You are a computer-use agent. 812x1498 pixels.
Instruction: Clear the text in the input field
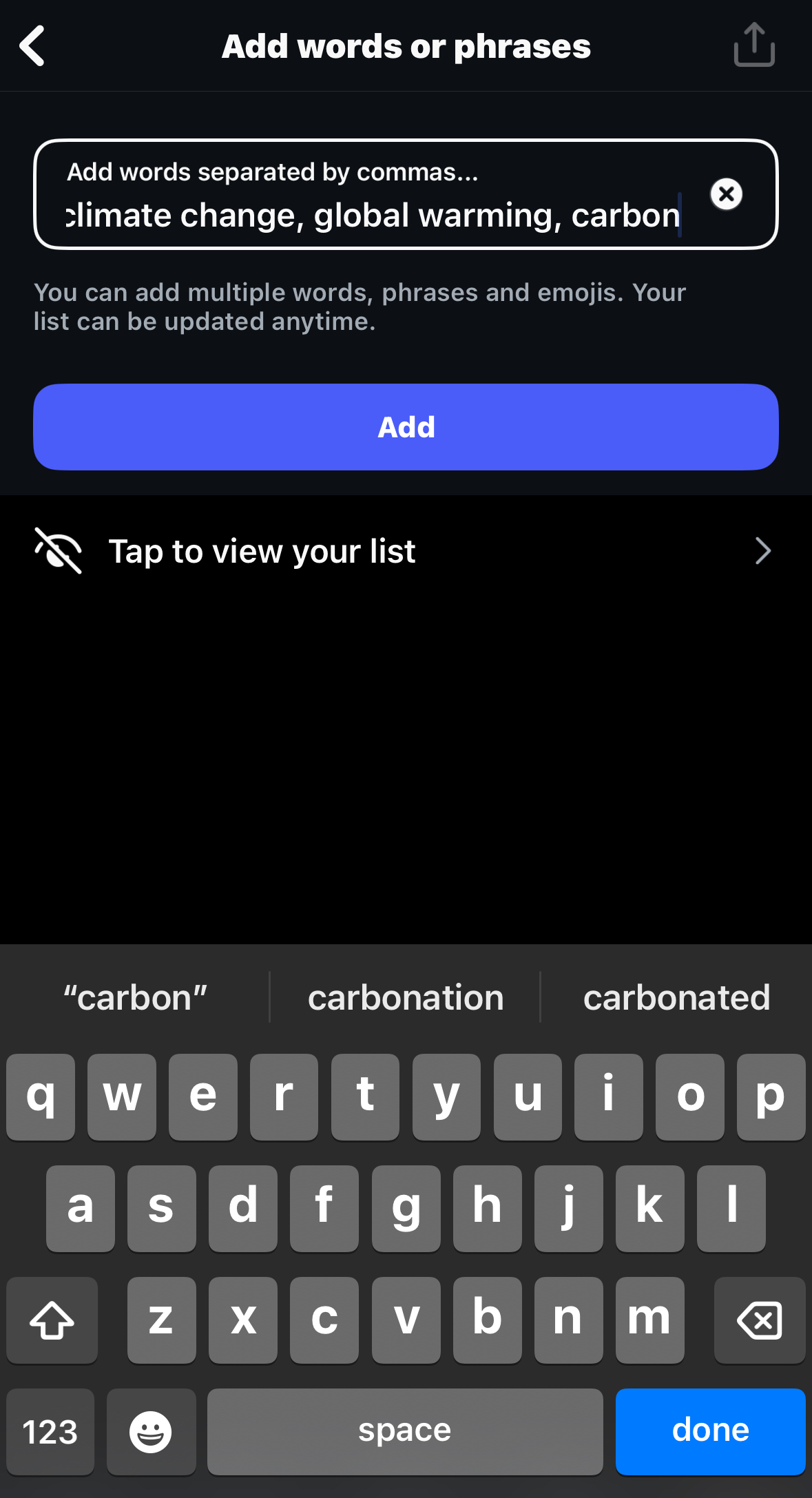(x=726, y=194)
